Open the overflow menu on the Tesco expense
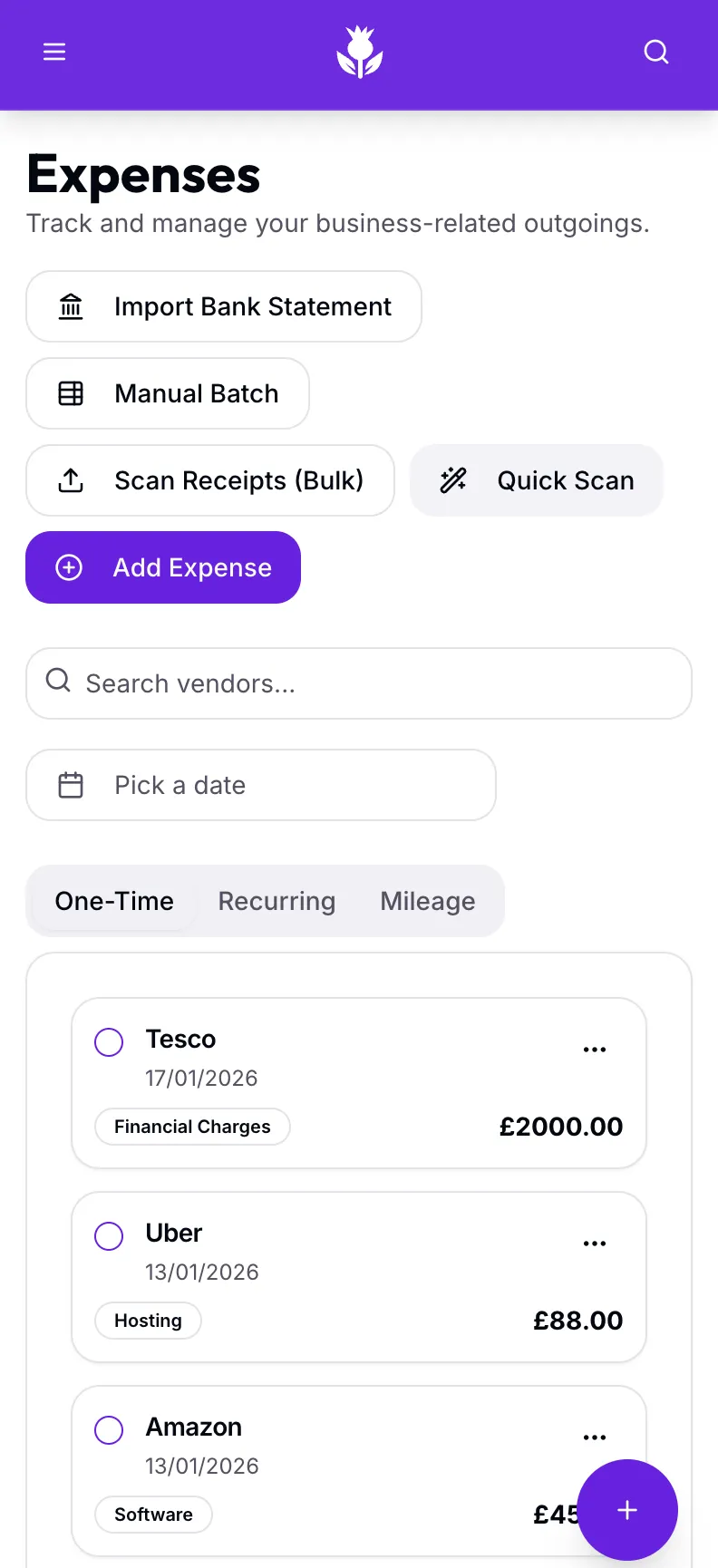Screen dimensions: 718x1568 [x=595, y=1049]
